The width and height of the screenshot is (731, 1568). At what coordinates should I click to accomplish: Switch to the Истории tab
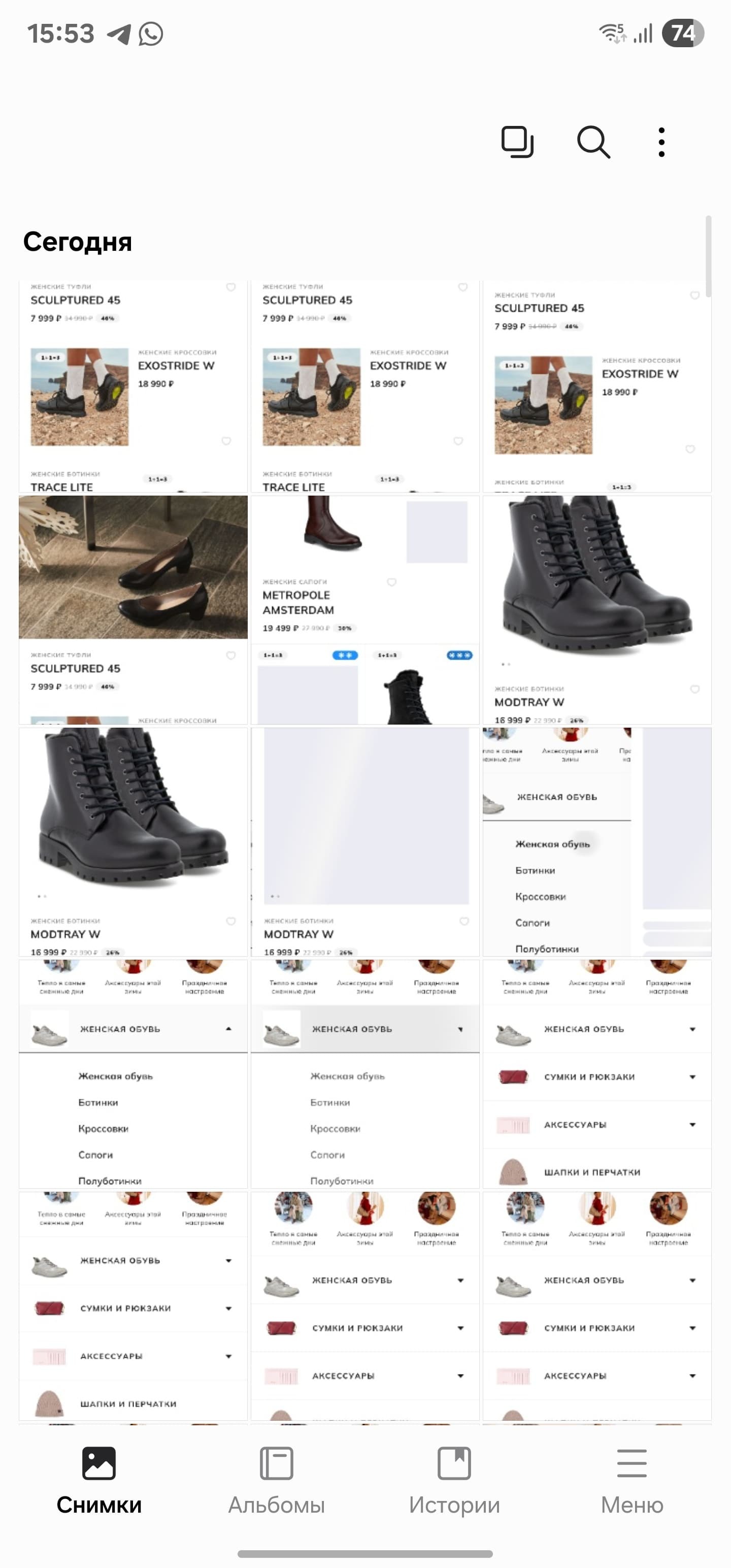pos(454,1480)
